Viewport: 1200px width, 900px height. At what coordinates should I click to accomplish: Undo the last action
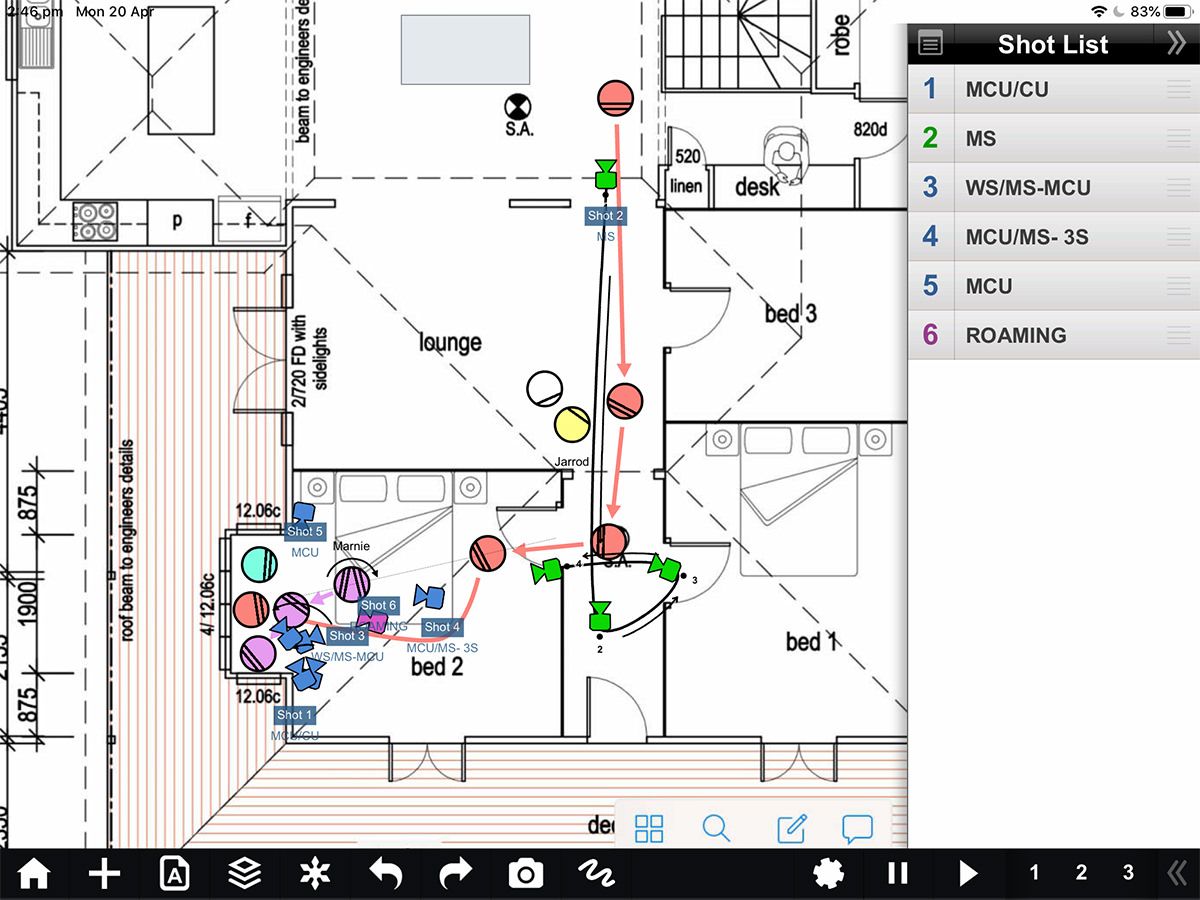(x=386, y=874)
